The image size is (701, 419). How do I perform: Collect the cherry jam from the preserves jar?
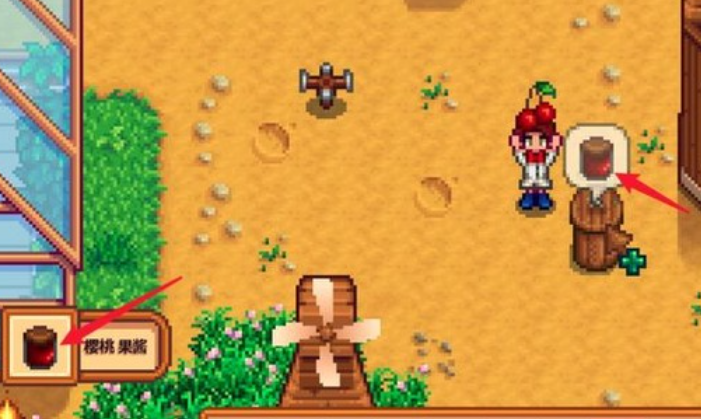point(597,158)
